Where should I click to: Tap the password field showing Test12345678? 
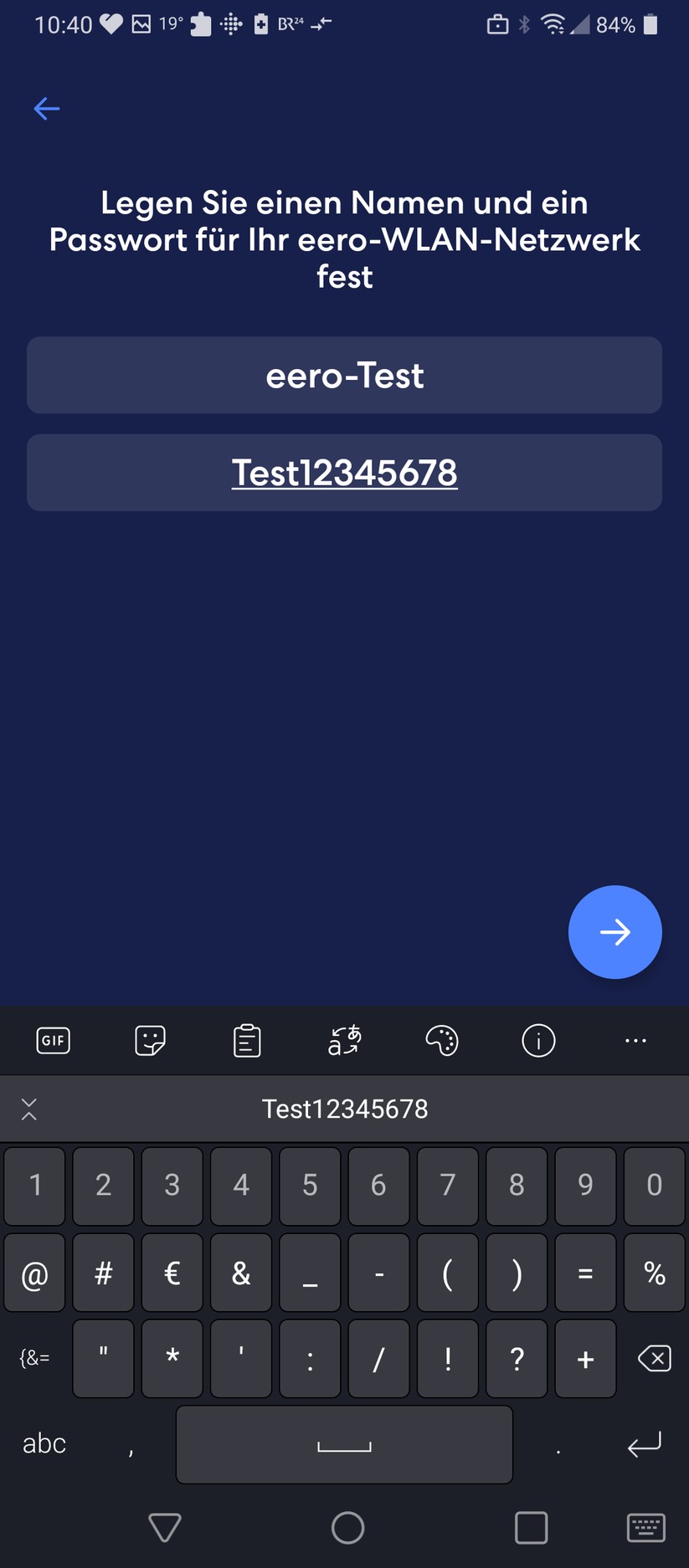tap(344, 473)
